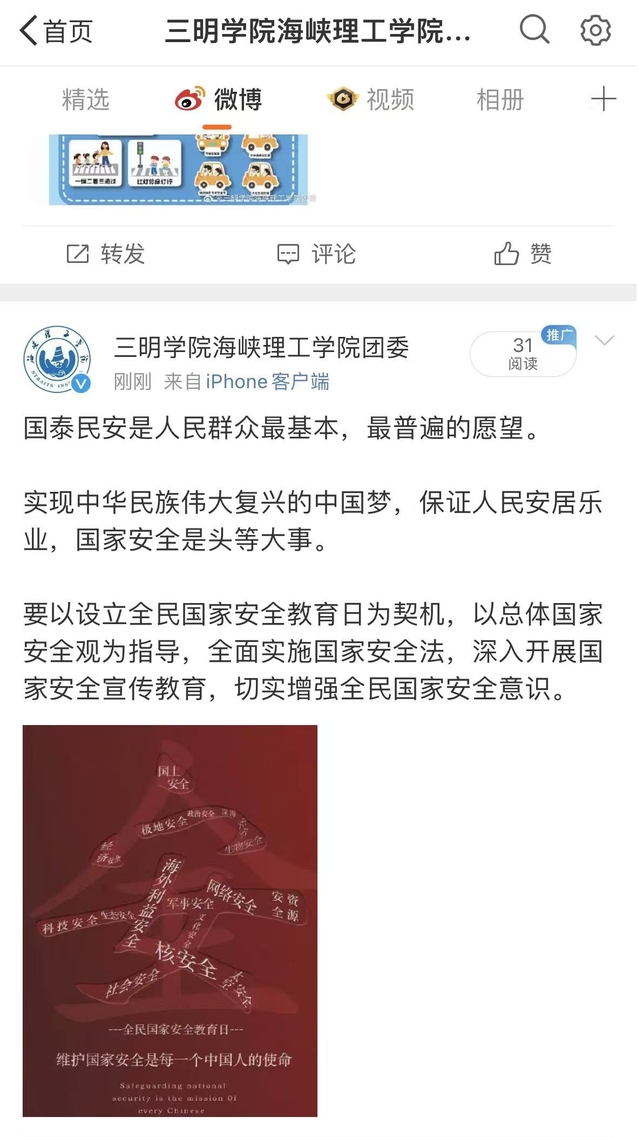Switch to the 相册 tab
639x1137 pixels.
pyautogui.click(x=500, y=99)
